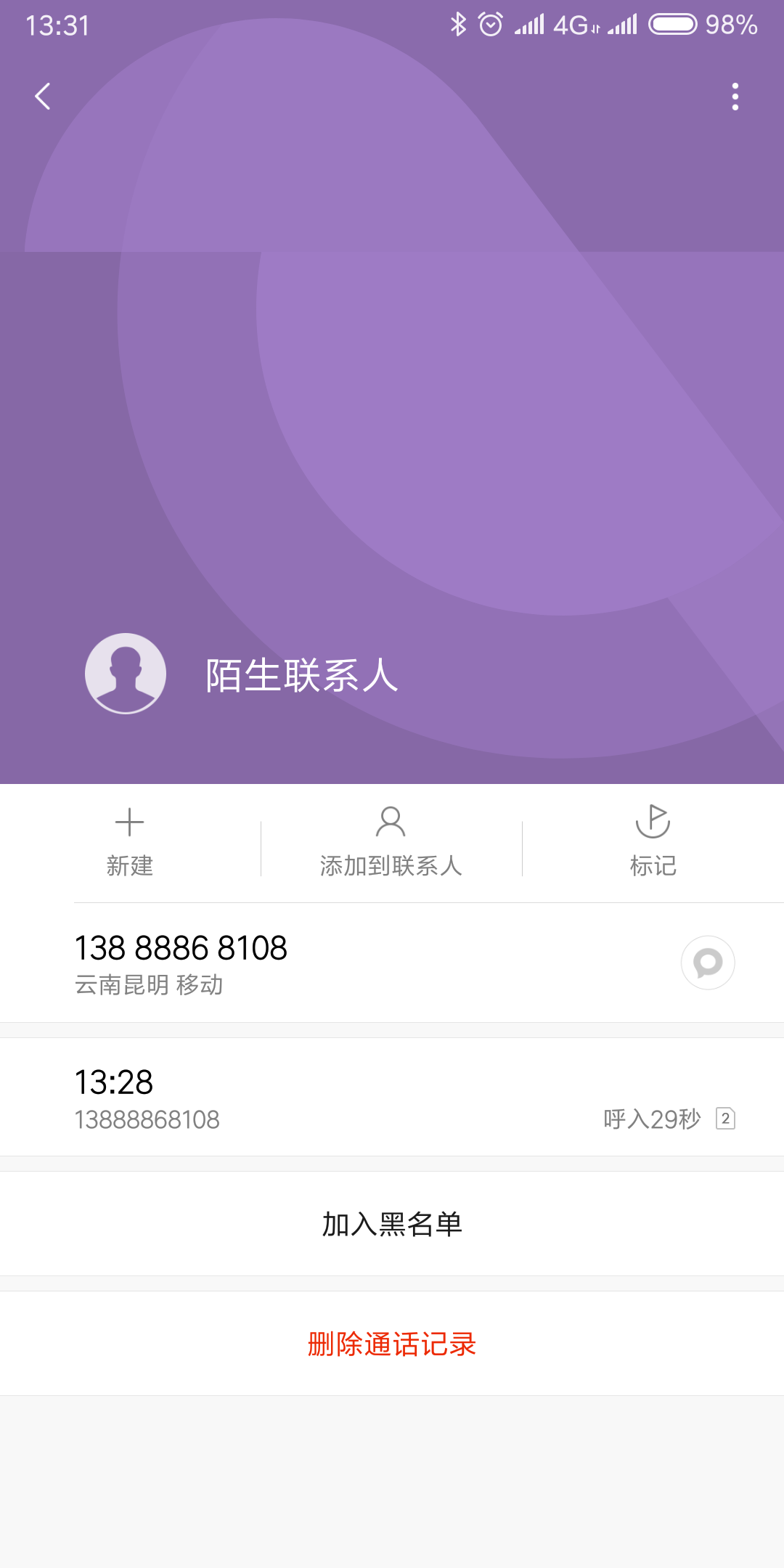Tap 删除通话记录 to delete the call log
Viewport: 784px width, 1568px height.
(x=392, y=1344)
